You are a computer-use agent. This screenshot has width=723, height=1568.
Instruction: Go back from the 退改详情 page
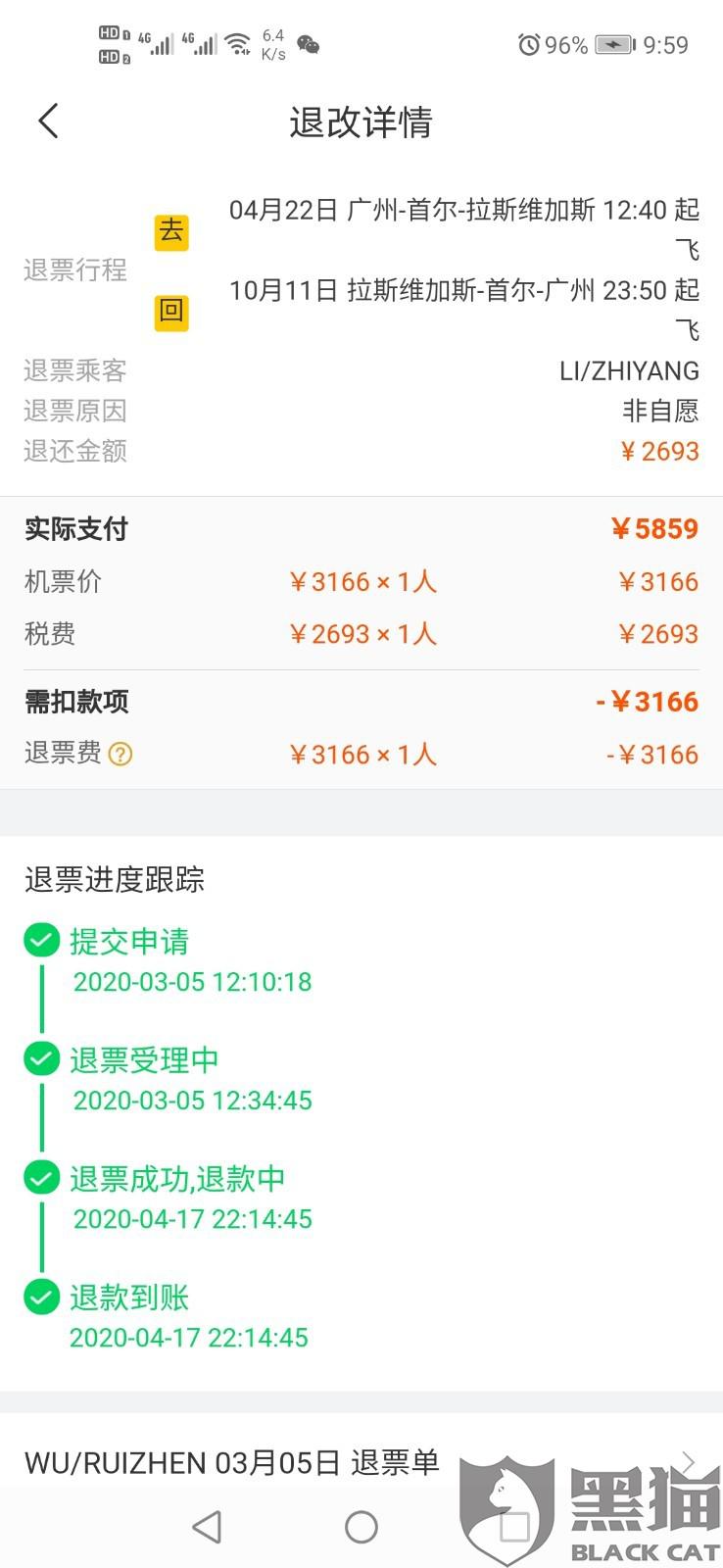point(48,122)
